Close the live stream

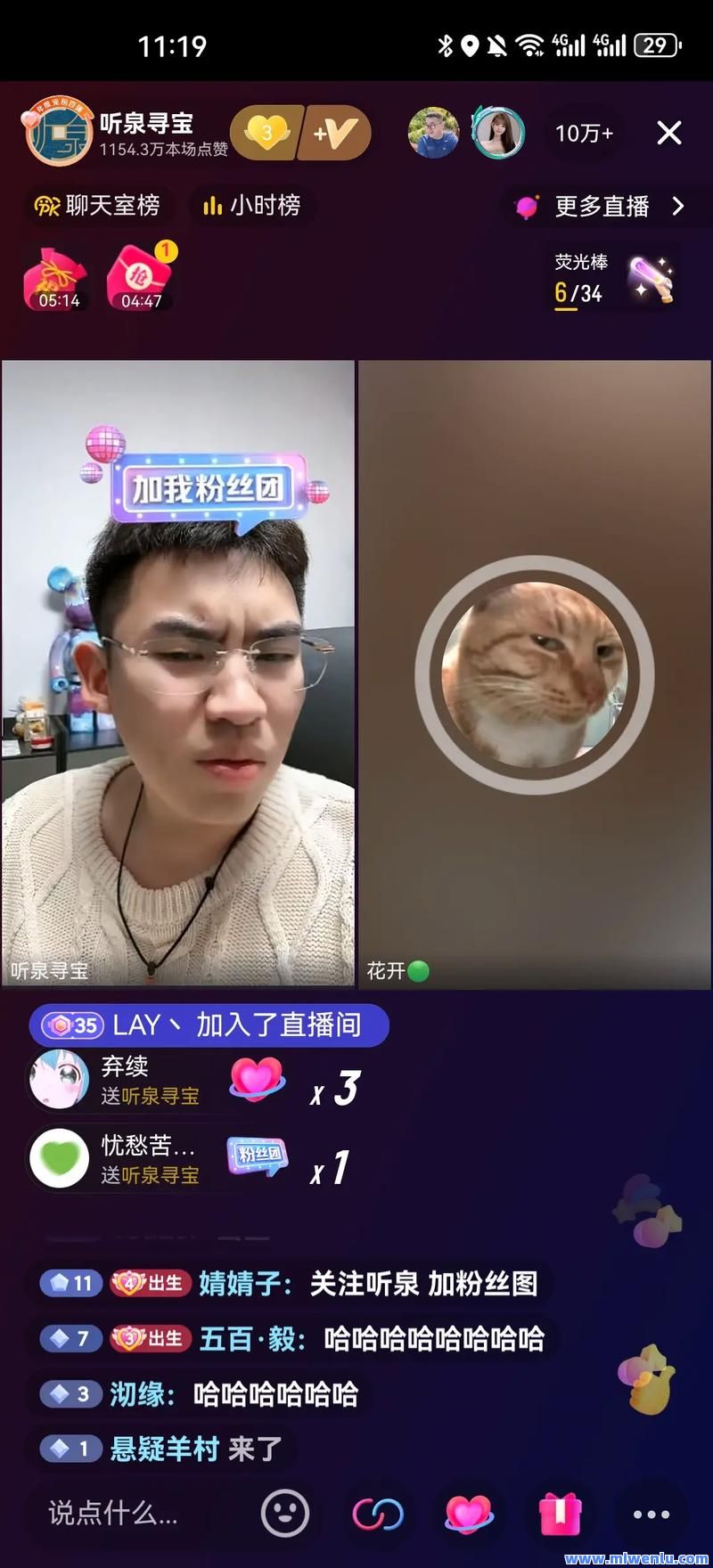(x=669, y=133)
